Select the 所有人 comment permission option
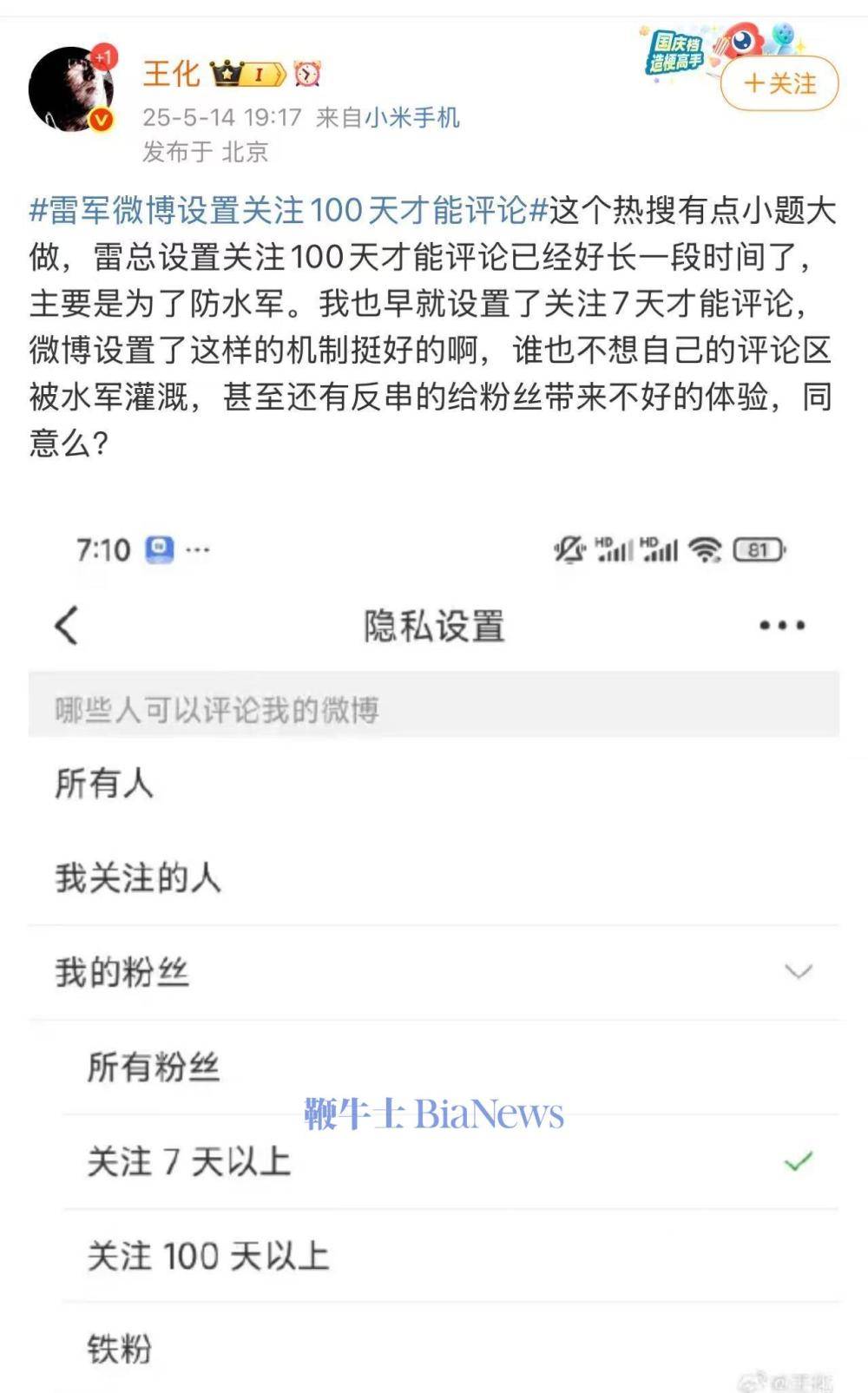 click(x=104, y=784)
